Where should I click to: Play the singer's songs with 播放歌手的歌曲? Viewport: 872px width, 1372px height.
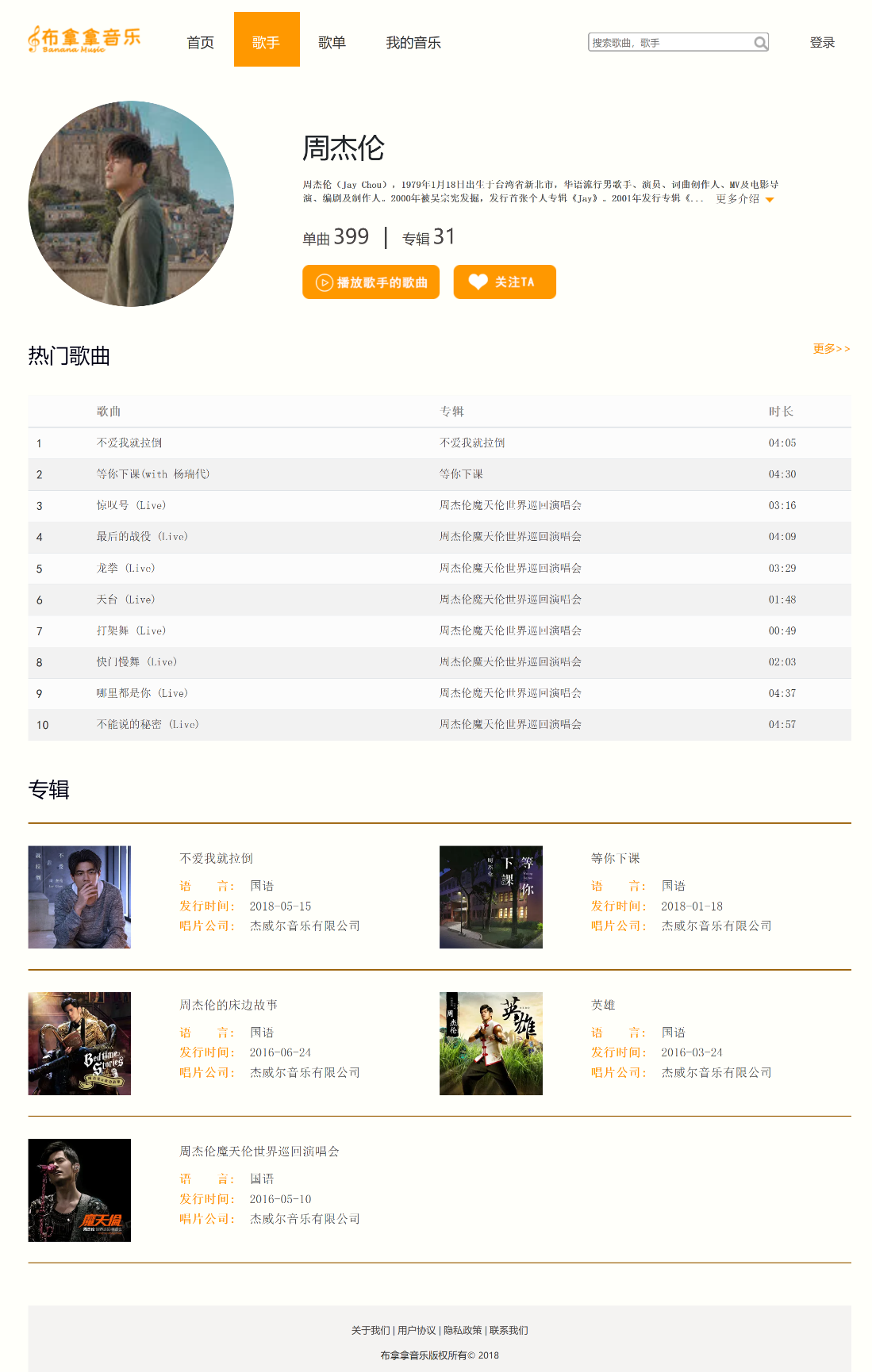(371, 282)
